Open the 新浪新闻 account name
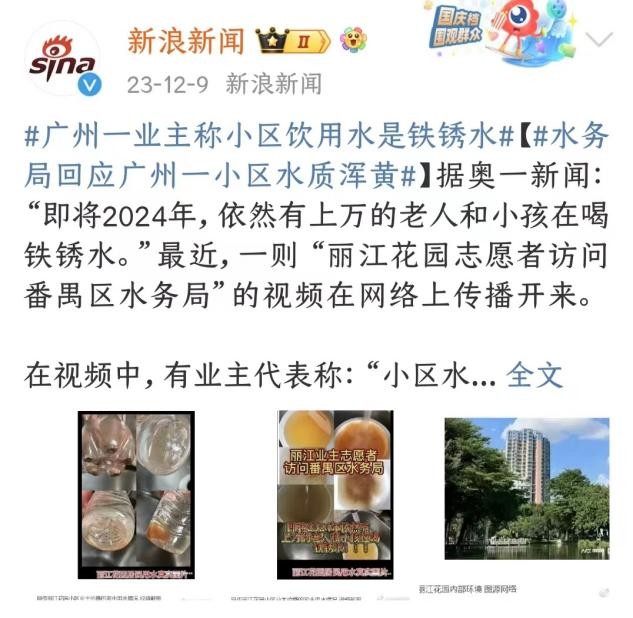 185,41
